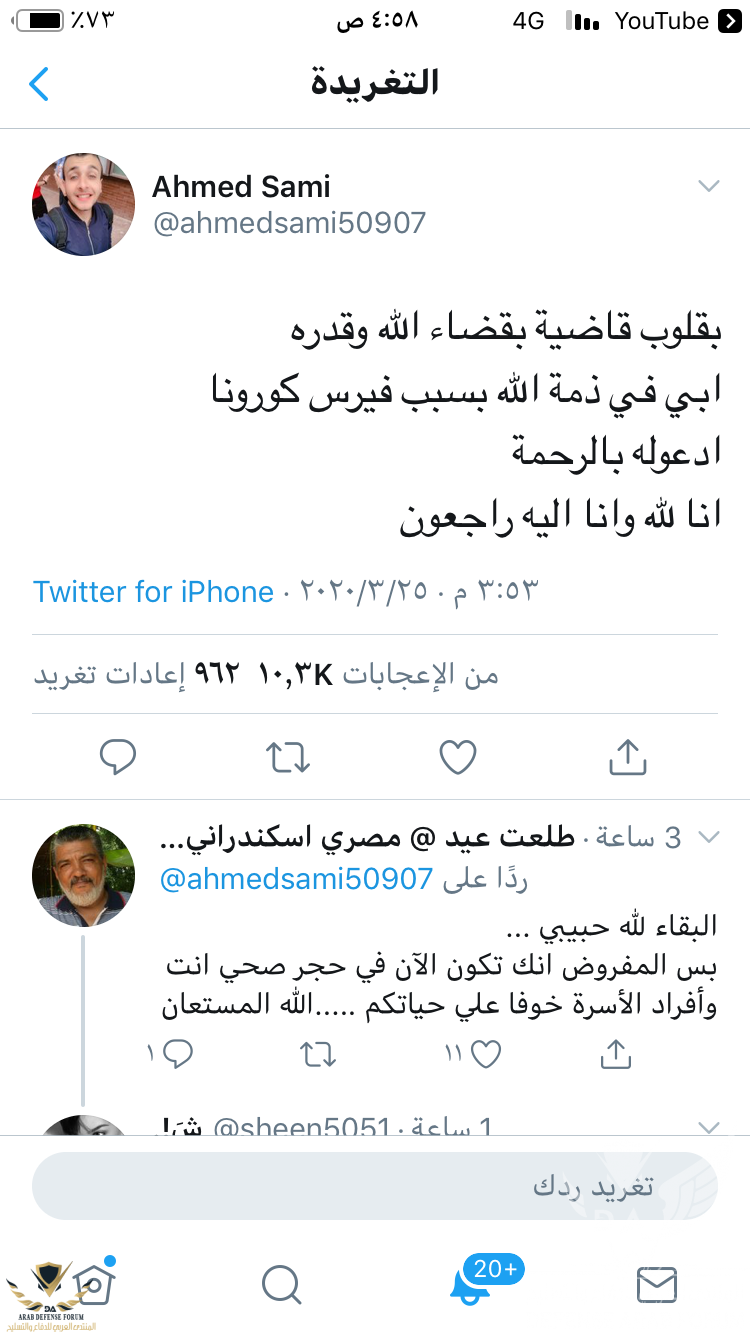Screen dimensions: 750x1334
Task: Share طلعت عيد's reply
Action: [616, 1053]
